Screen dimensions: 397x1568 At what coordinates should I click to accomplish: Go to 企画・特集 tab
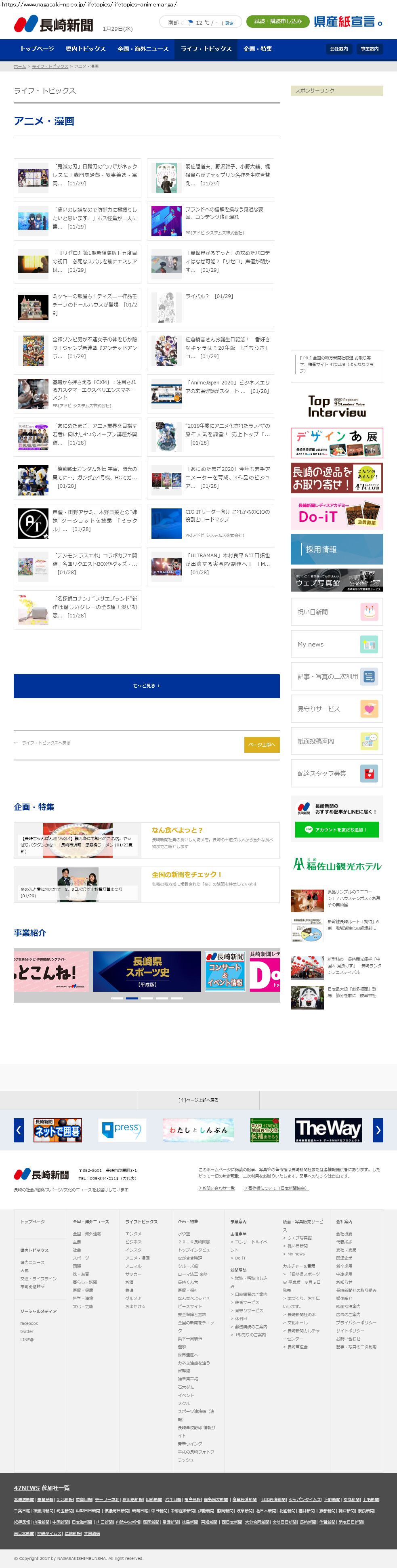tap(258, 49)
